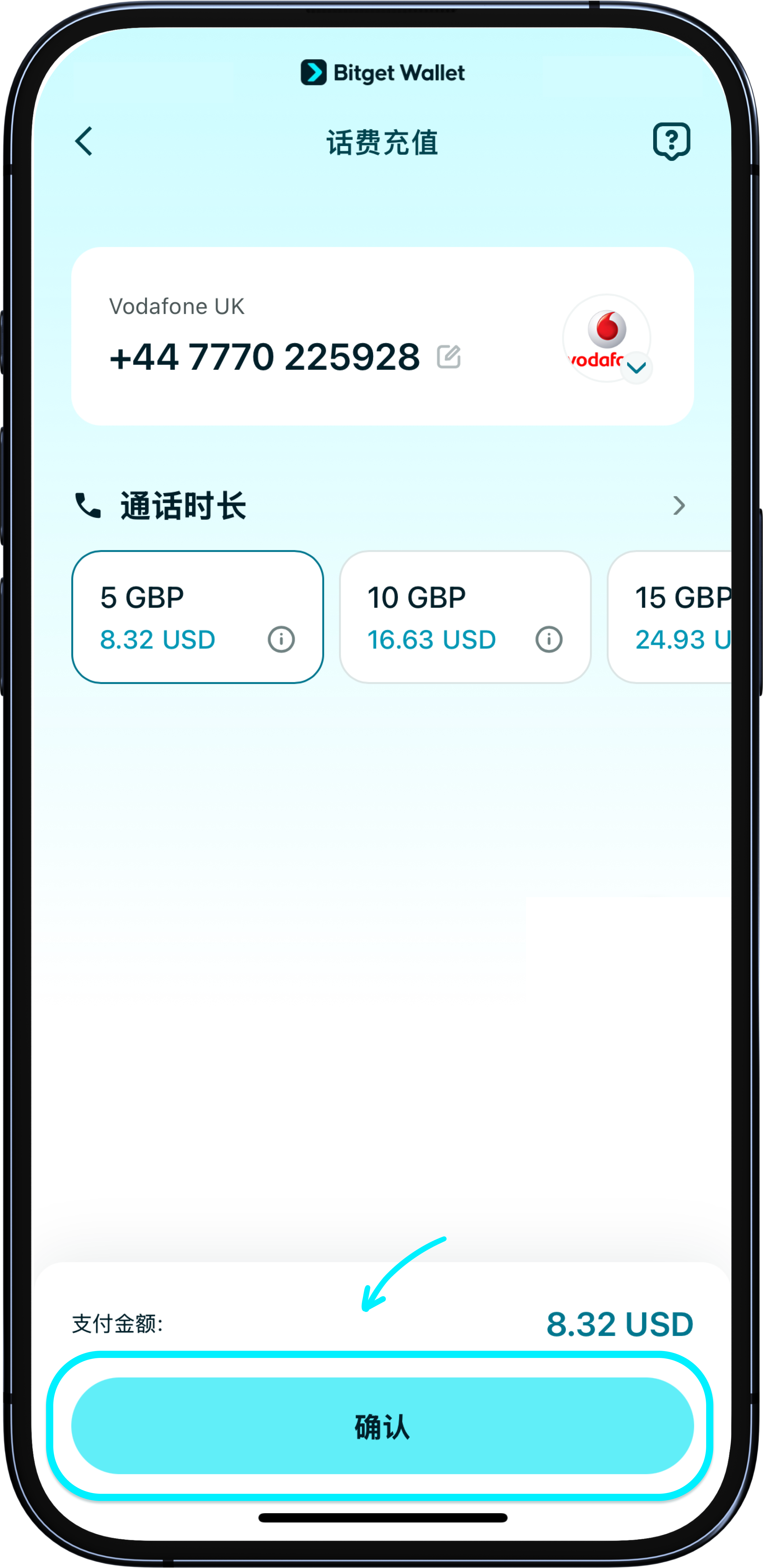Click the 8.32 USD payment amount
Image resolution: width=763 pixels, height=1568 pixels.
click(619, 1323)
